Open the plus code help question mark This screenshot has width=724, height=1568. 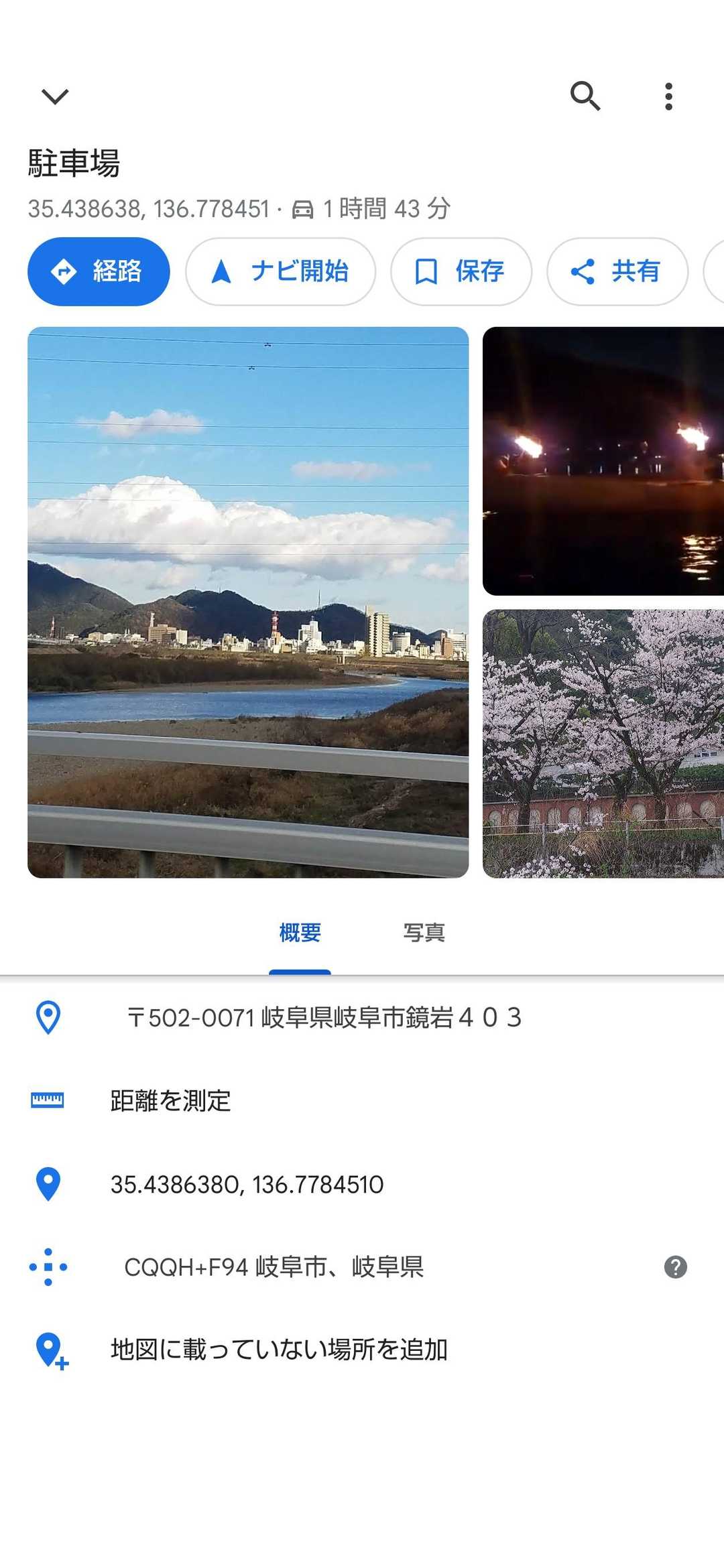[675, 1267]
